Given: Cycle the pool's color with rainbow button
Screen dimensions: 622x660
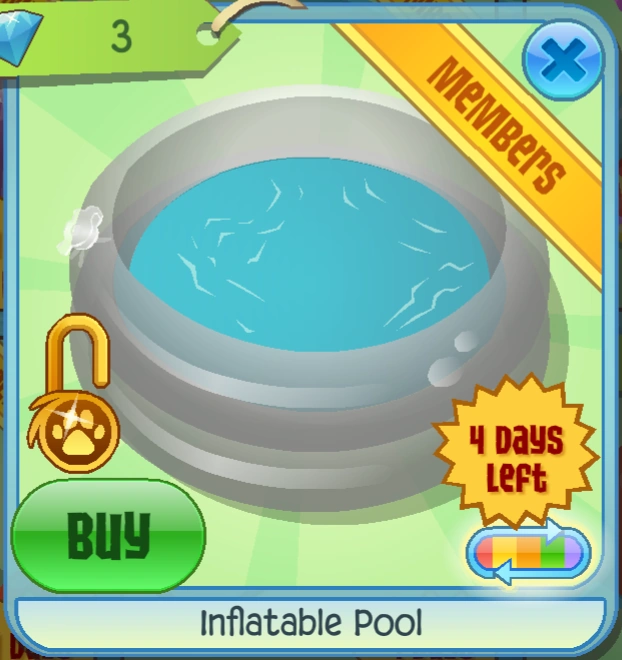Looking at the screenshot, I should coord(529,551).
